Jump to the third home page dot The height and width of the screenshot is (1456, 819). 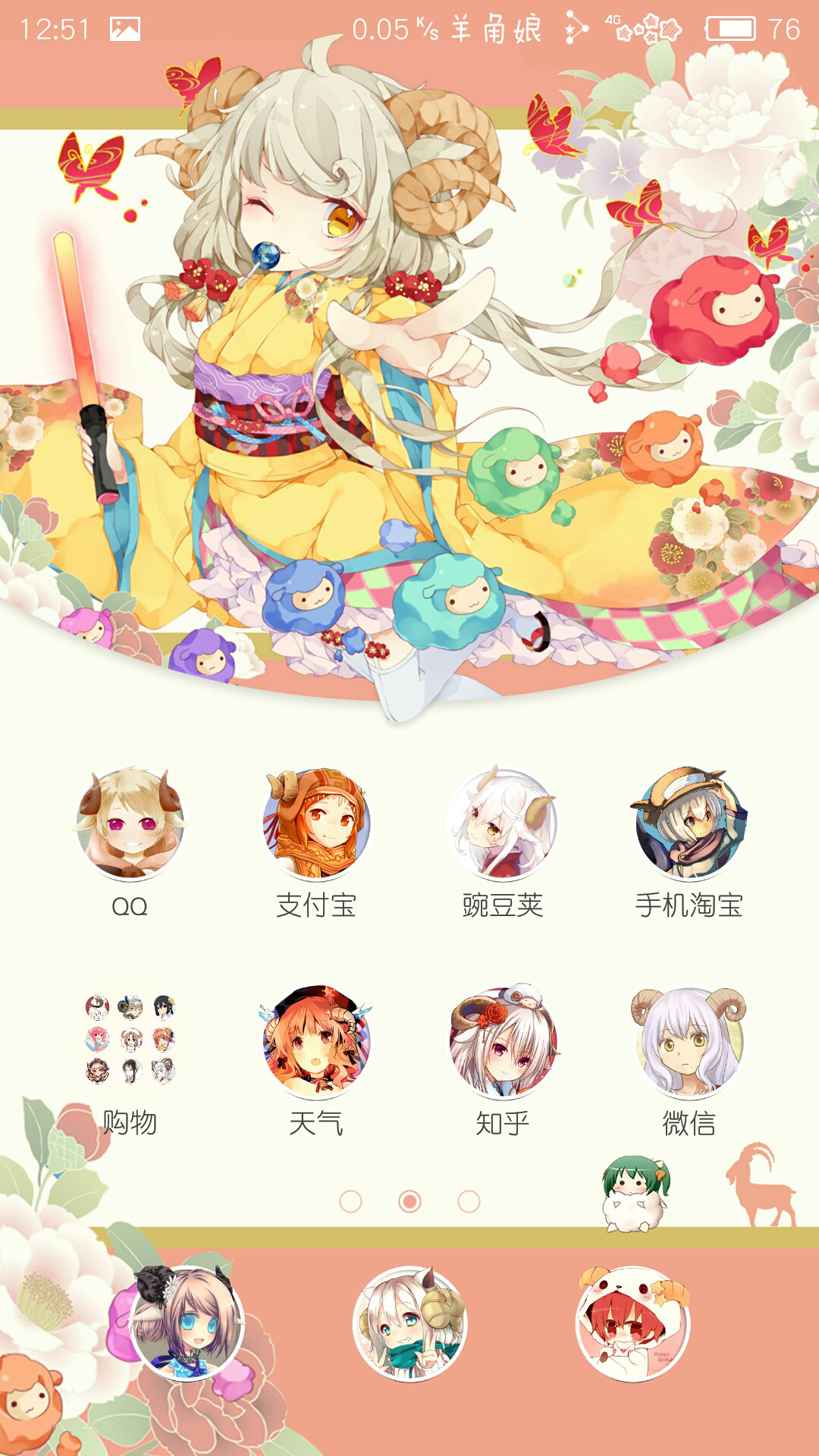[x=469, y=1201]
